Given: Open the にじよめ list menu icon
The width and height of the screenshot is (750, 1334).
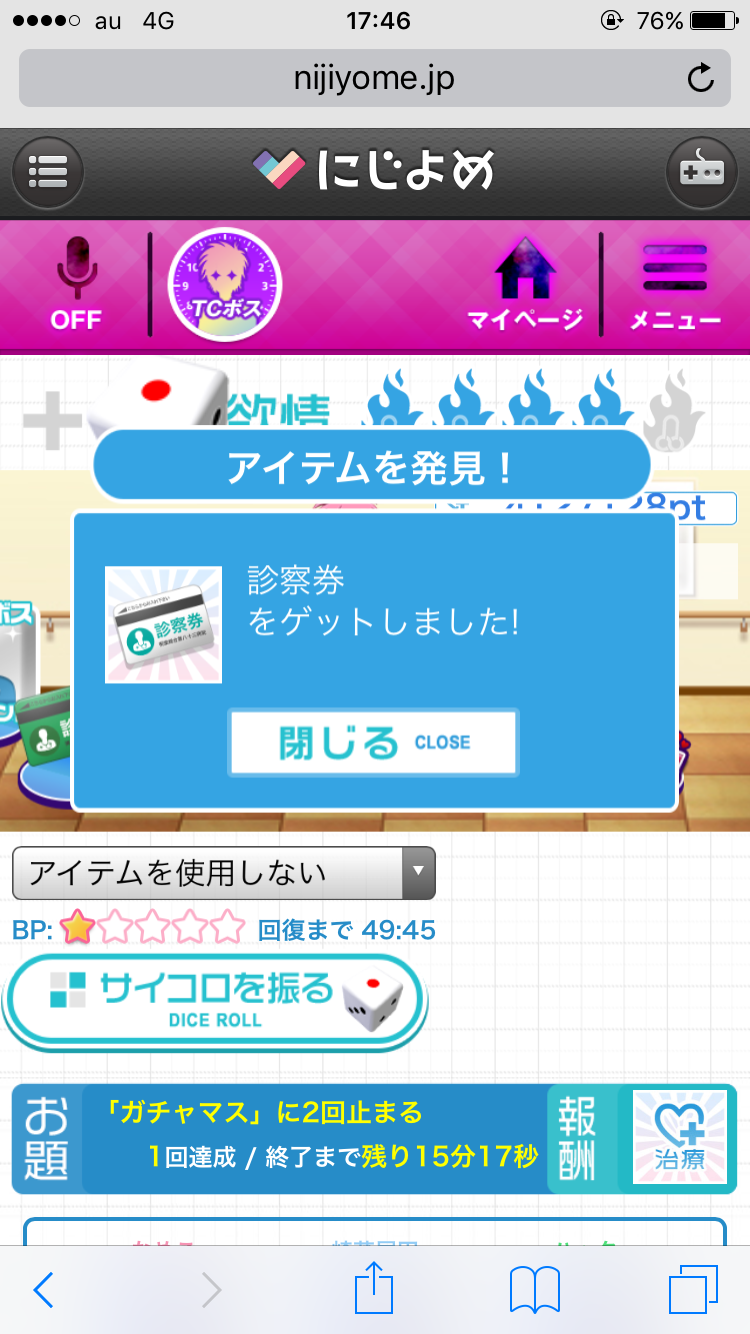Looking at the screenshot, I should (47, 172).
